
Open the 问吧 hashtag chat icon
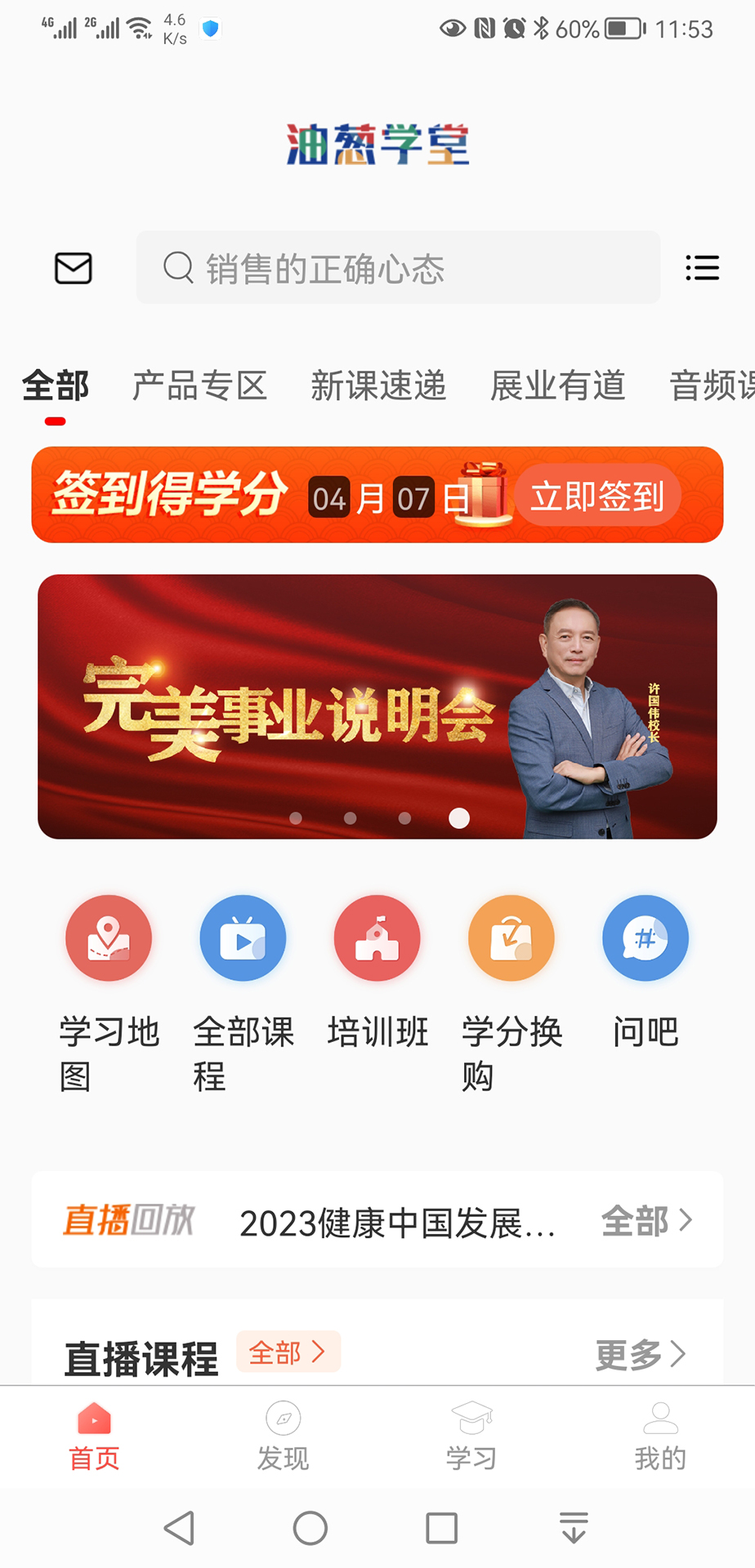(x=645, y=938)
